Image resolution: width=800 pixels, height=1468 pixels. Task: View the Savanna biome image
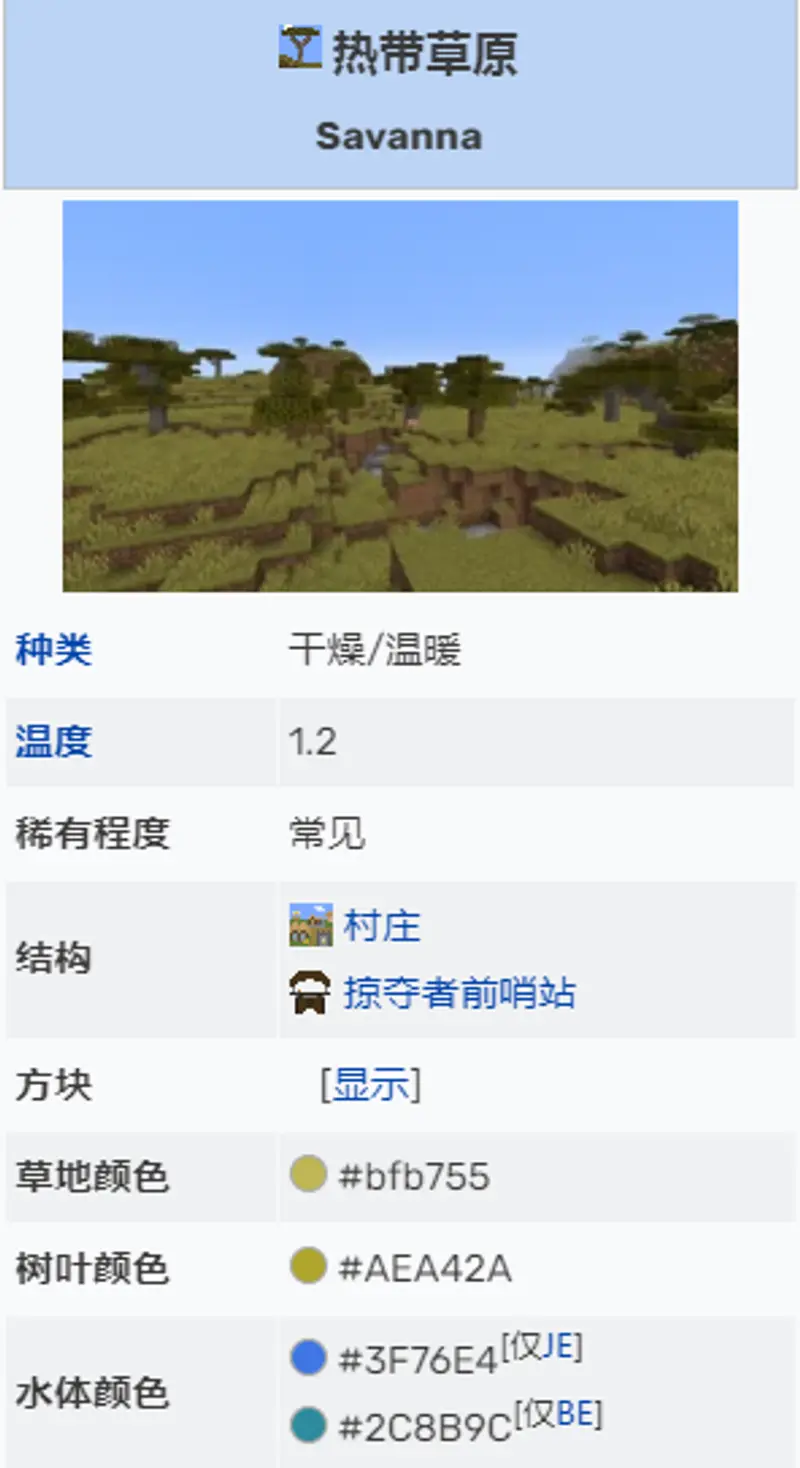click(400, 395)
